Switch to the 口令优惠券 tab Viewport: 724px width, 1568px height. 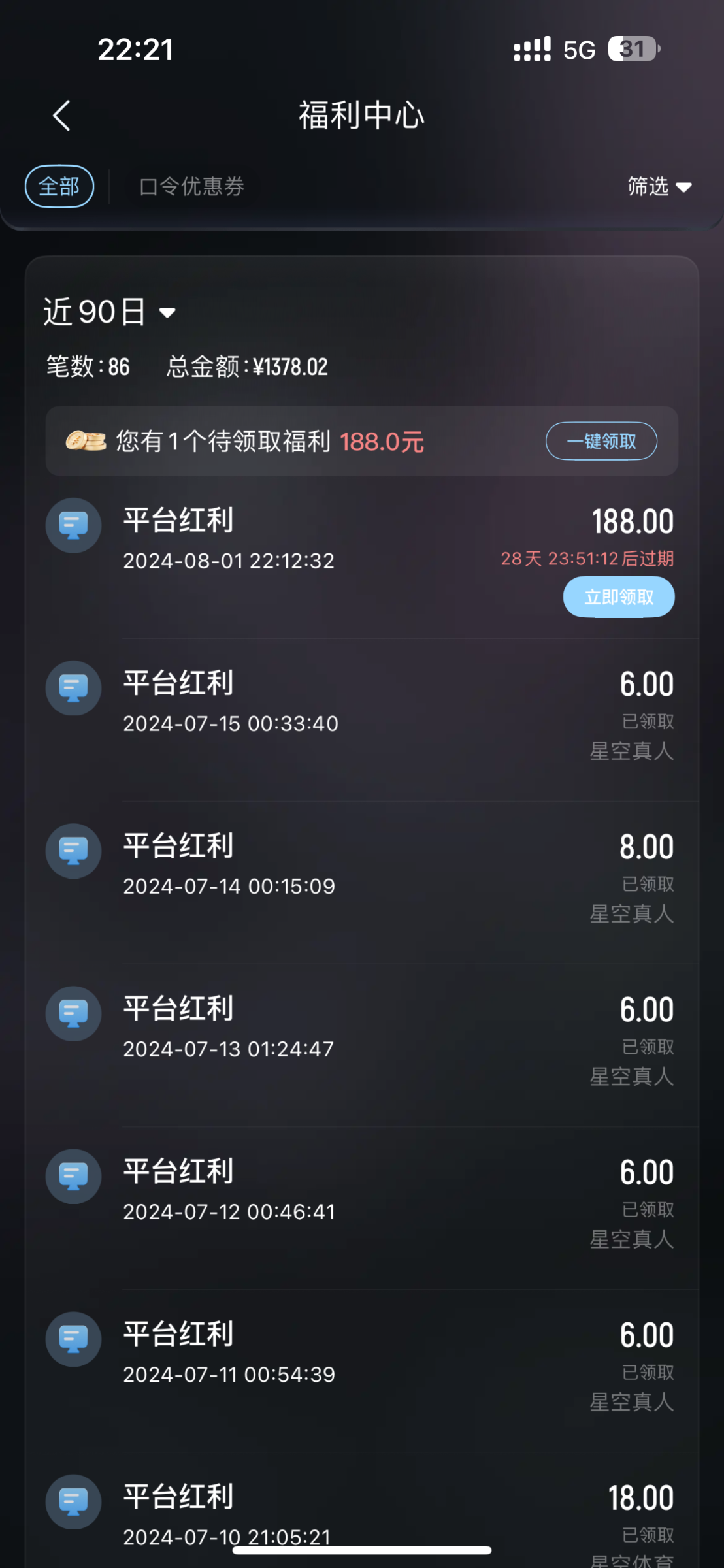click(192, 187)
